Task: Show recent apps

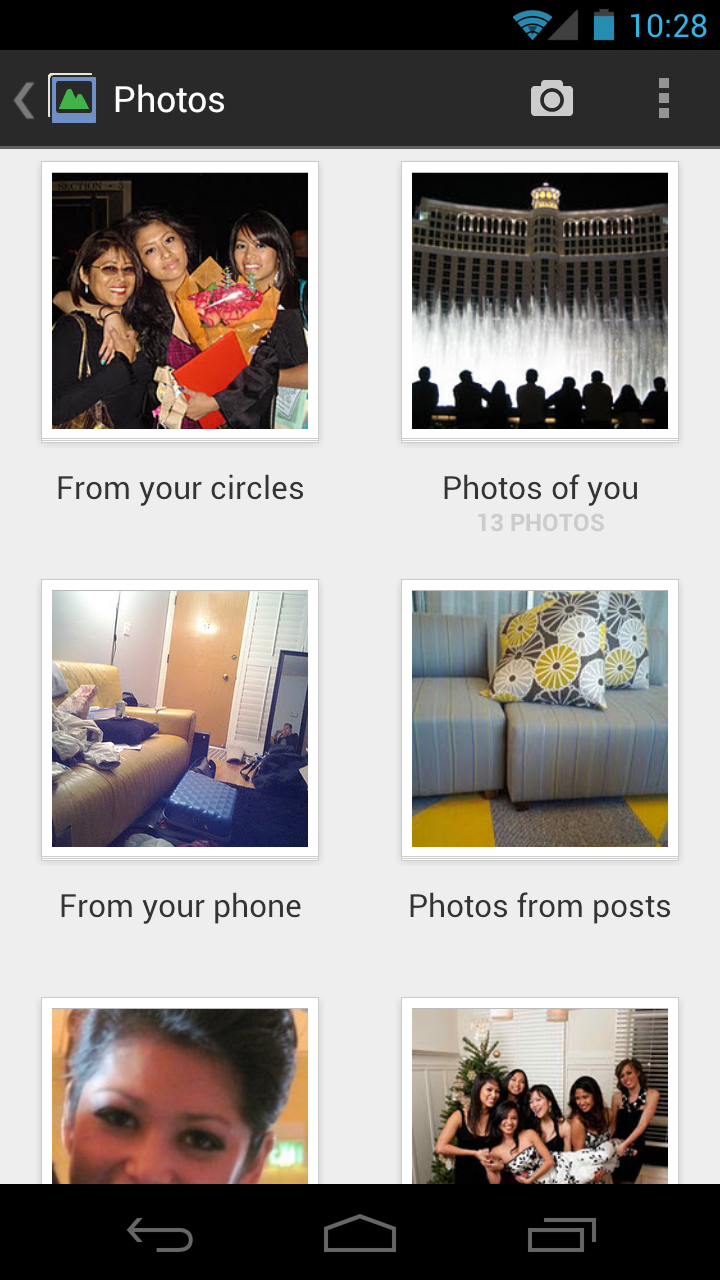Action: (561, 1235)
